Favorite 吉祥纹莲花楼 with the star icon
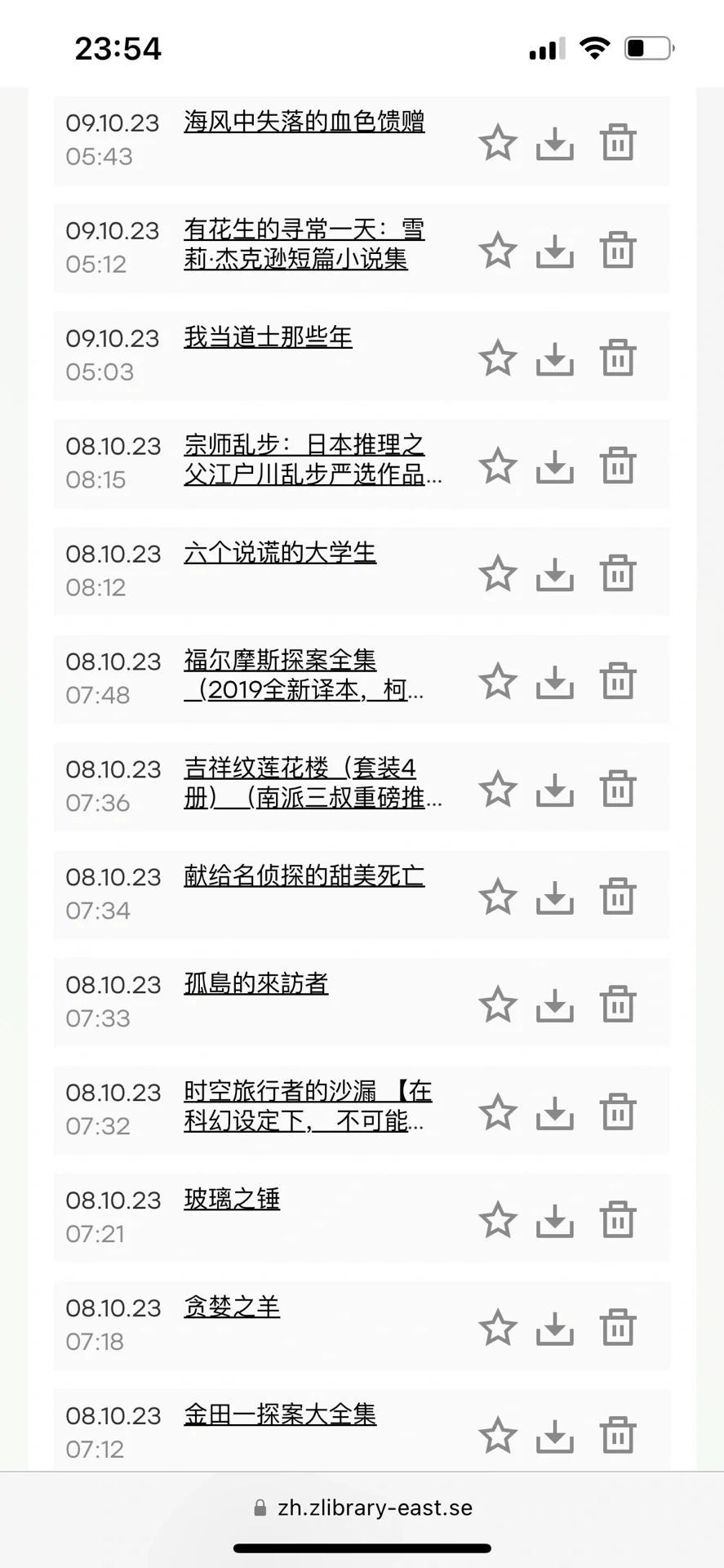 pos(497,789)
